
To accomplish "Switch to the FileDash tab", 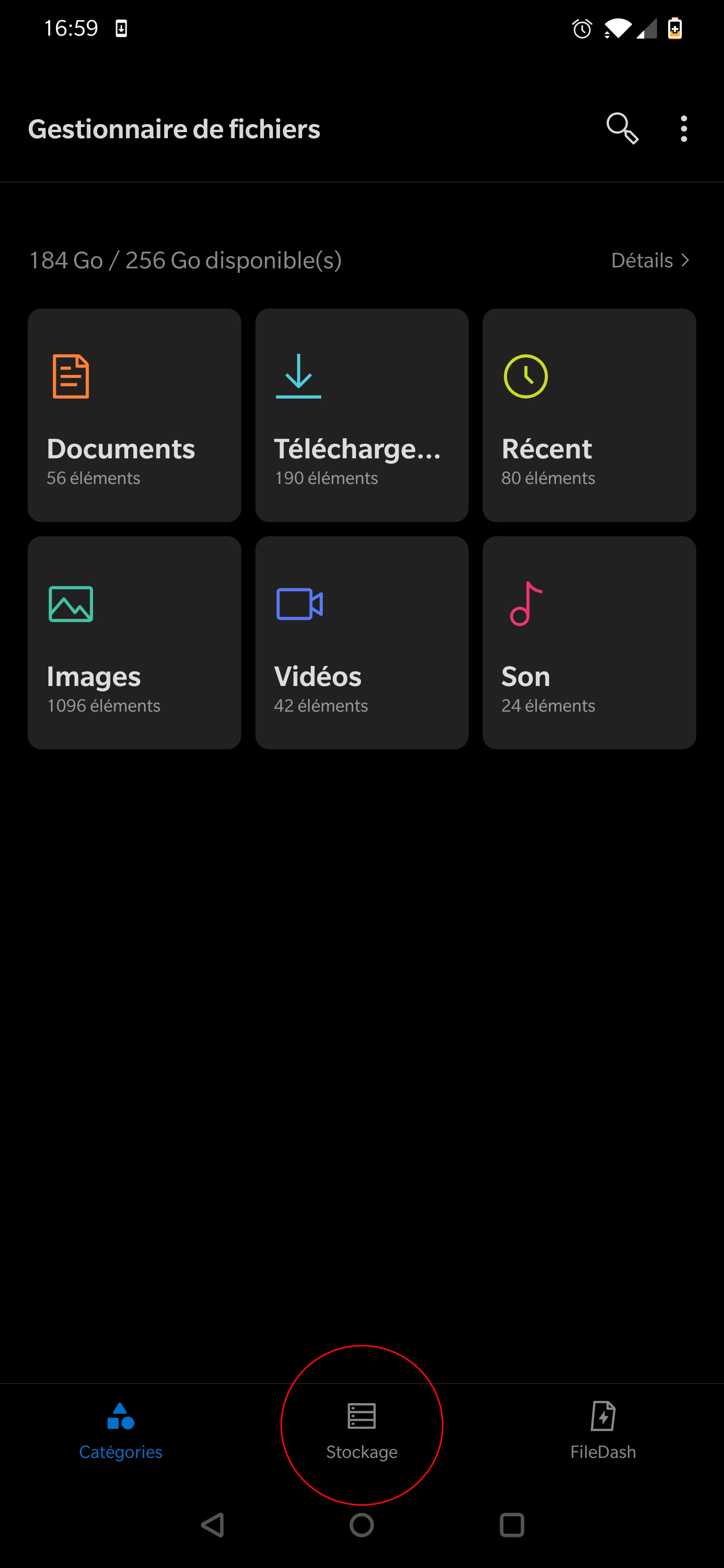I will point(603,1430).
